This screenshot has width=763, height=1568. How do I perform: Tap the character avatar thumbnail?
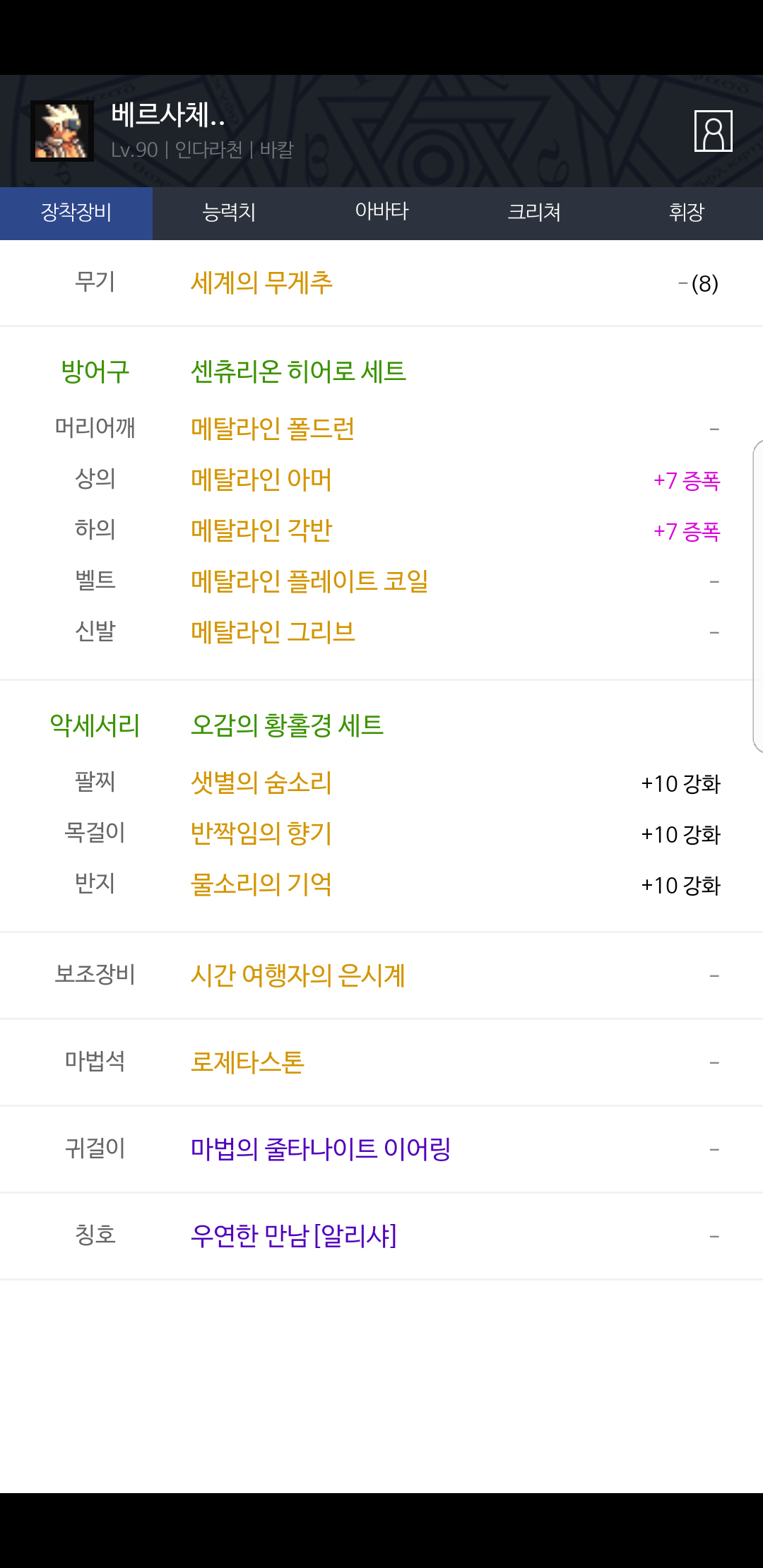point(62,131)
